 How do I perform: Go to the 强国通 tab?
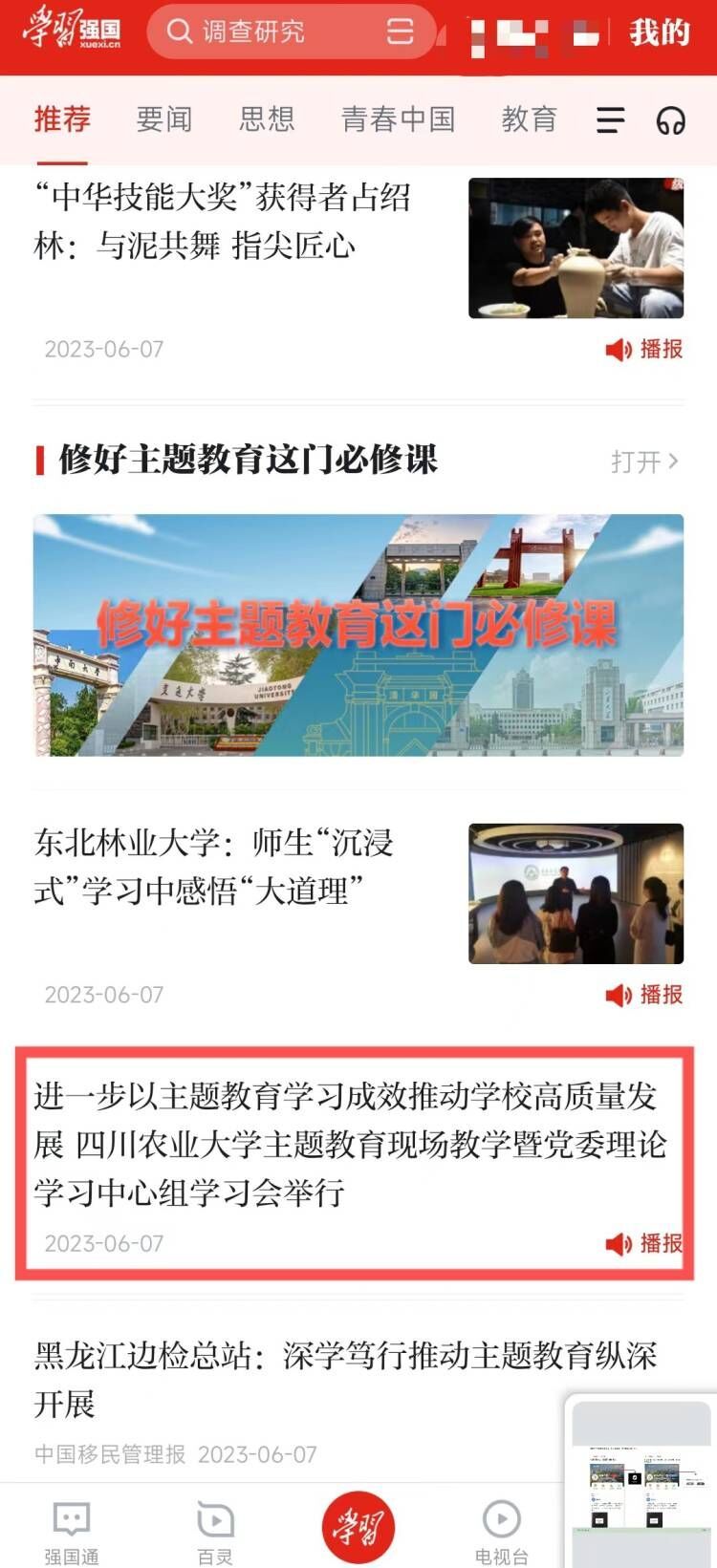[72, 1532]
